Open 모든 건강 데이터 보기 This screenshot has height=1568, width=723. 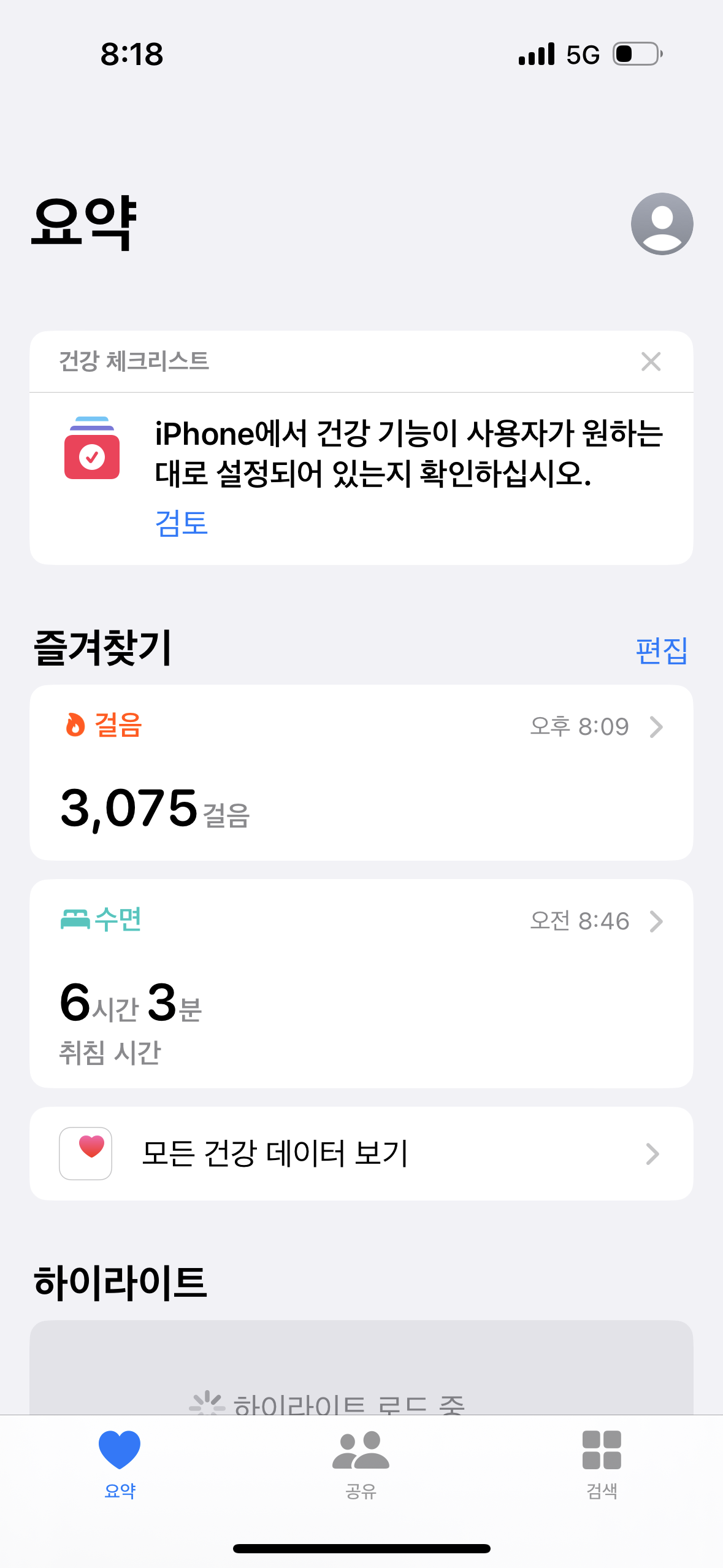click(x=361, y=1153)
